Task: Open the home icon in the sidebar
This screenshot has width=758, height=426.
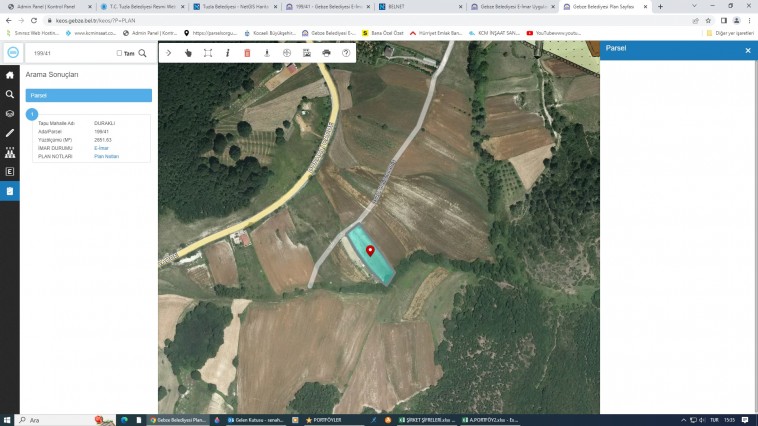Action: pyautogui.click(x=10, y=75)
